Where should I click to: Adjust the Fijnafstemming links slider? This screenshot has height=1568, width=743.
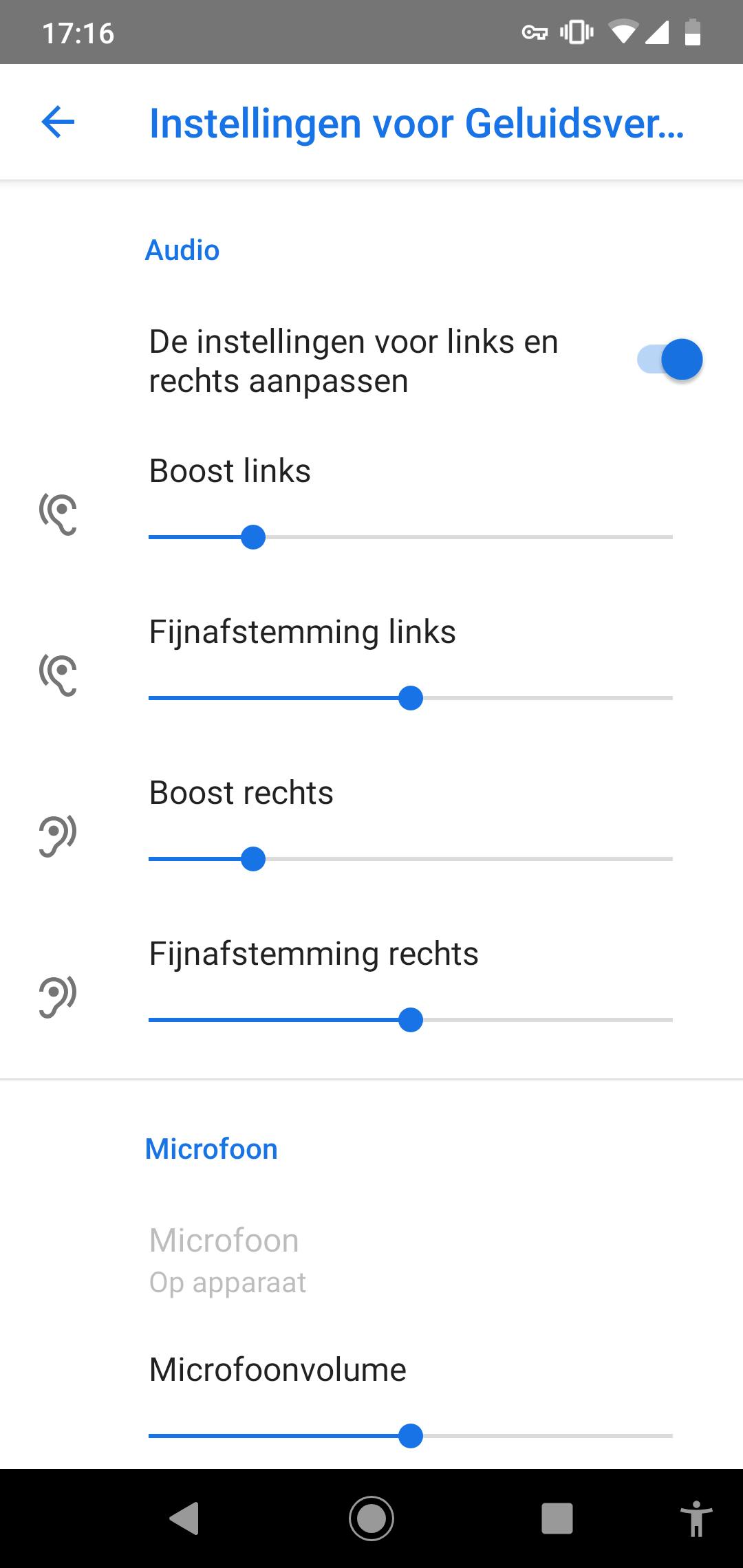coord(410,698)
